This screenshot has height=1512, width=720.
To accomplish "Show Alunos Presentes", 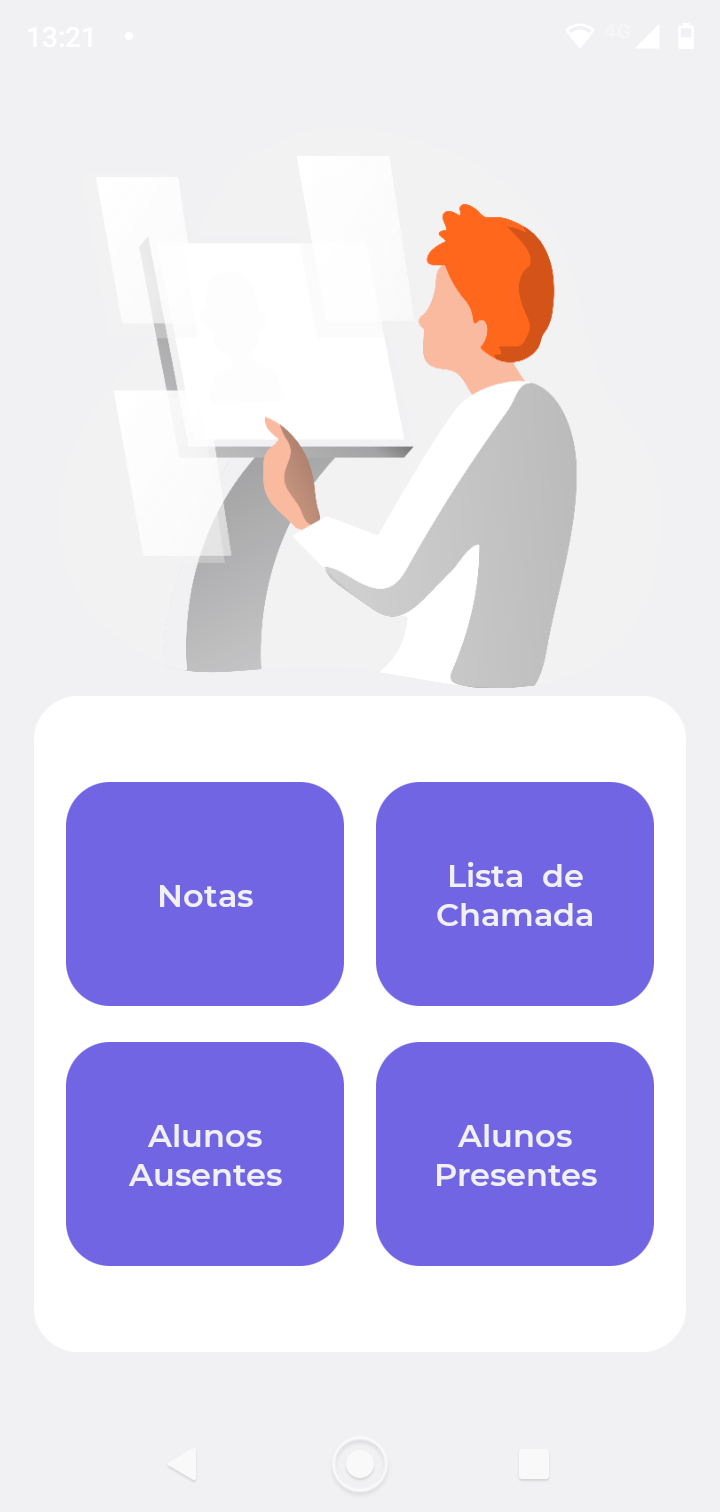I will pos(515,1154).
